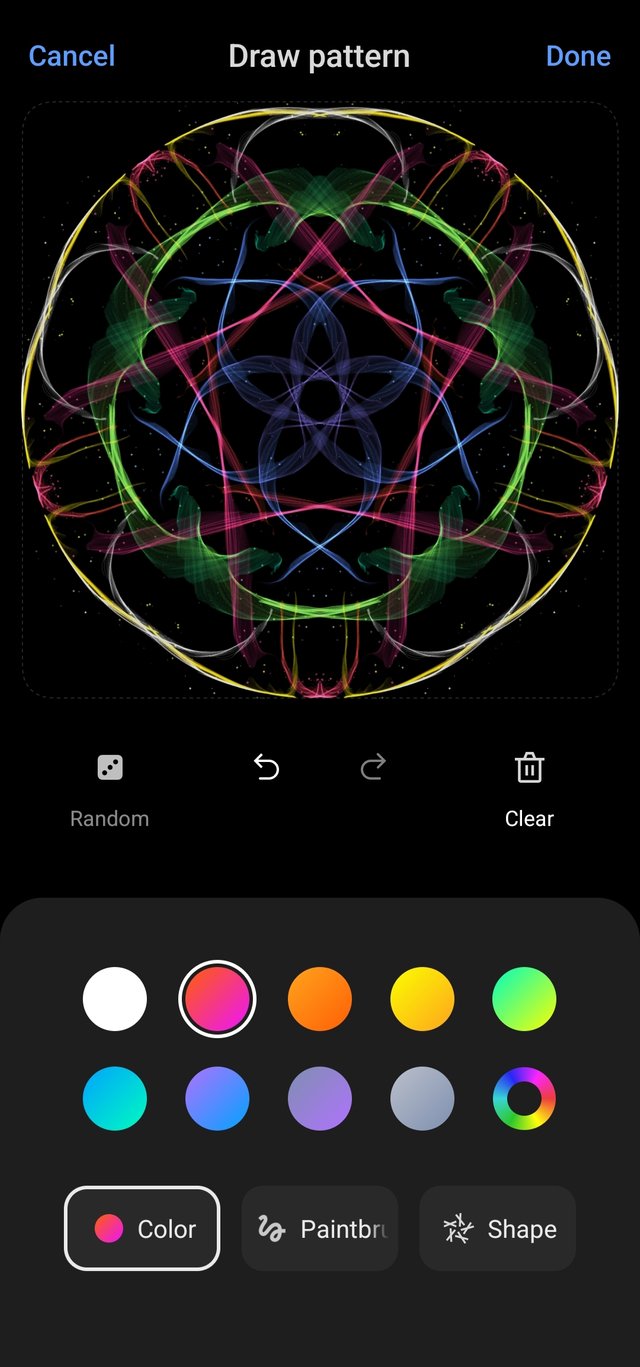Image resolution: width=640 pixels, height=1367 pixels.
Task: Switch to the Paintbrush tab
Action: 320,1229
